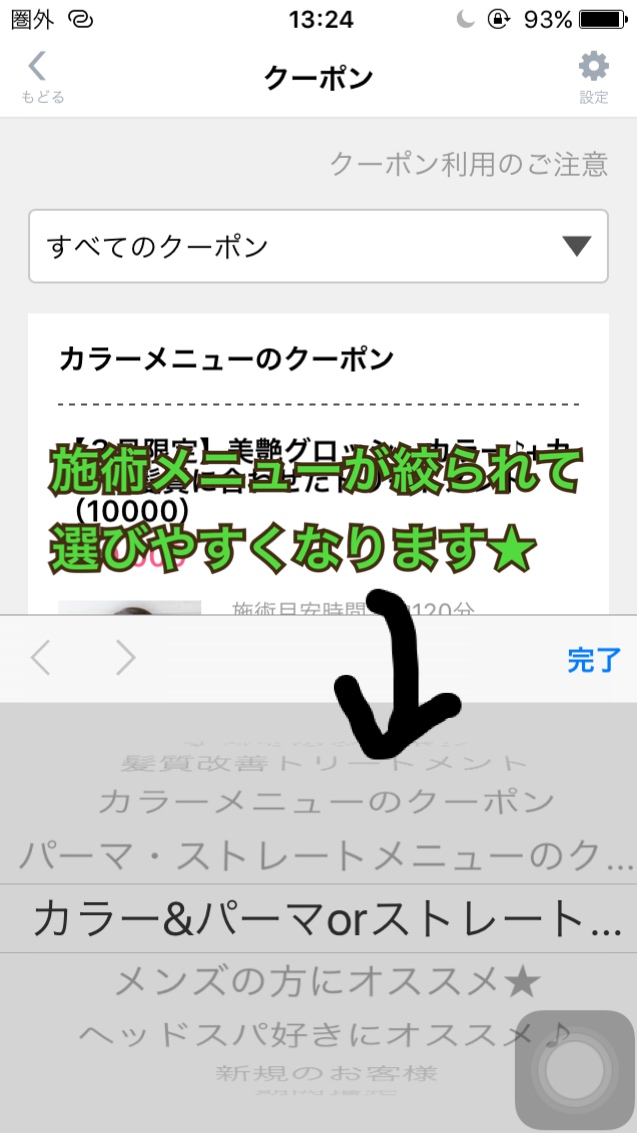Go to previous field with left arrow

[x=41, y=658]
